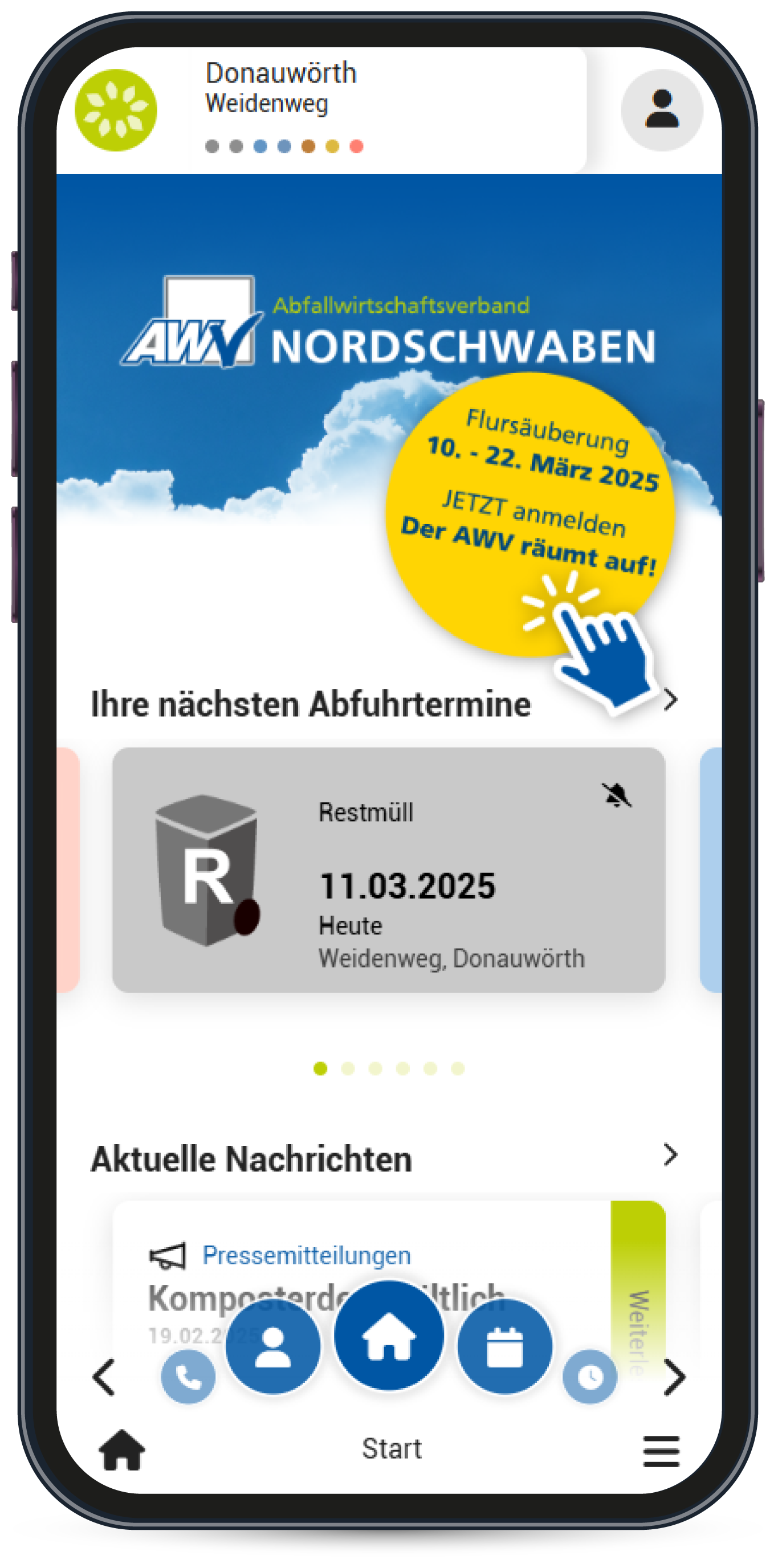This screenshot has width=774, height=1568.
Task: Expand all next Abfuhrtermine via chevron
Action: pyautogui.click(x=670, y=700)
